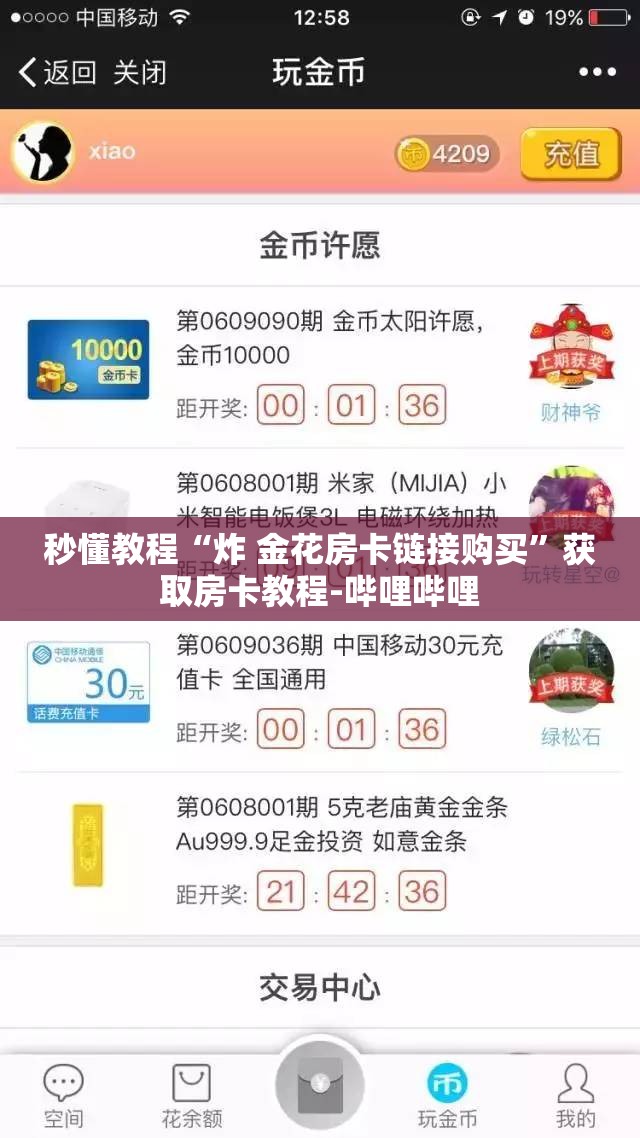
Task: Open xiao's profile avatar
Action: pyautogui.click(x=44, y=152)
